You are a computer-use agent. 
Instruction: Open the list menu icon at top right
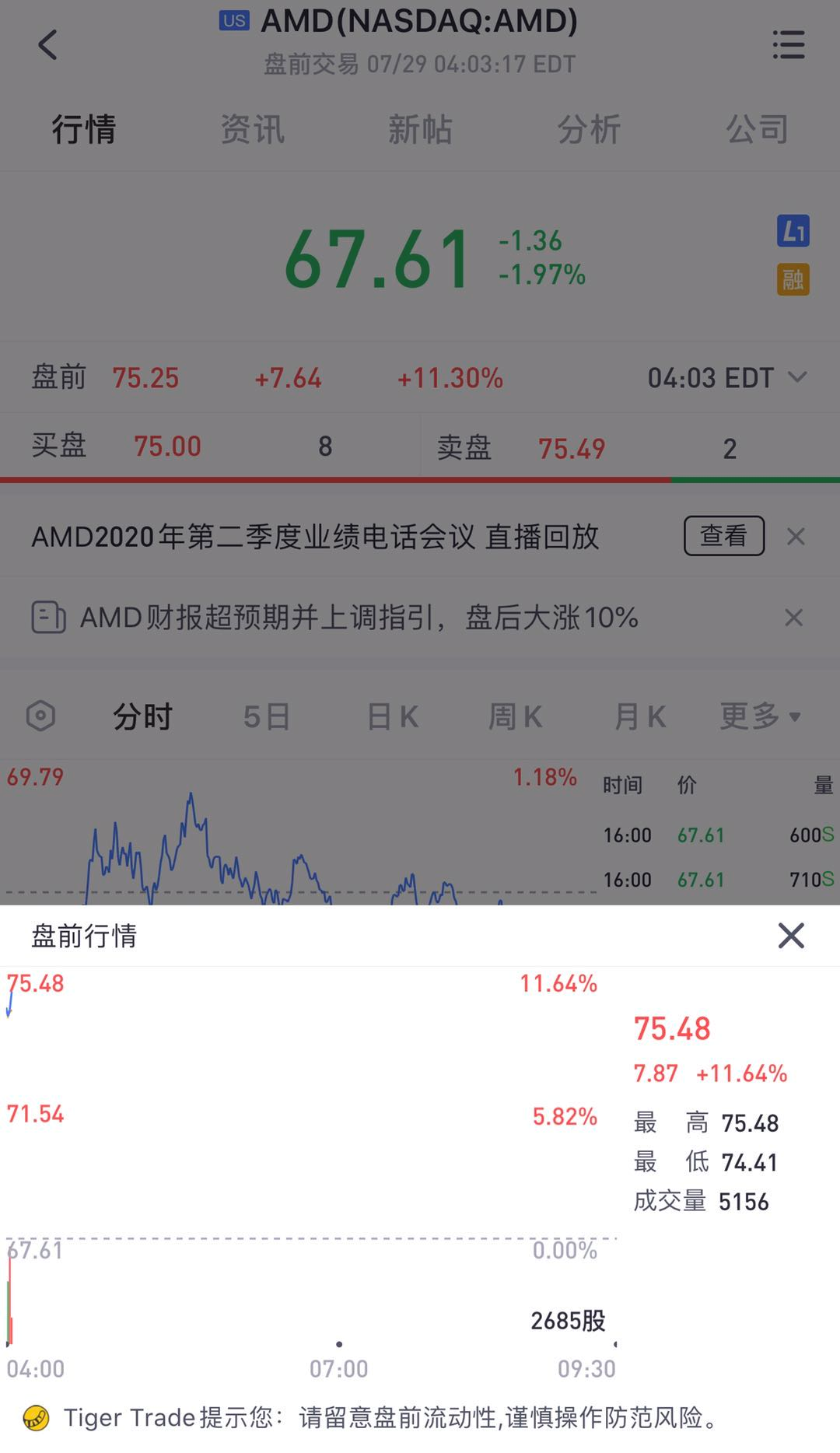tap(789, 45)
